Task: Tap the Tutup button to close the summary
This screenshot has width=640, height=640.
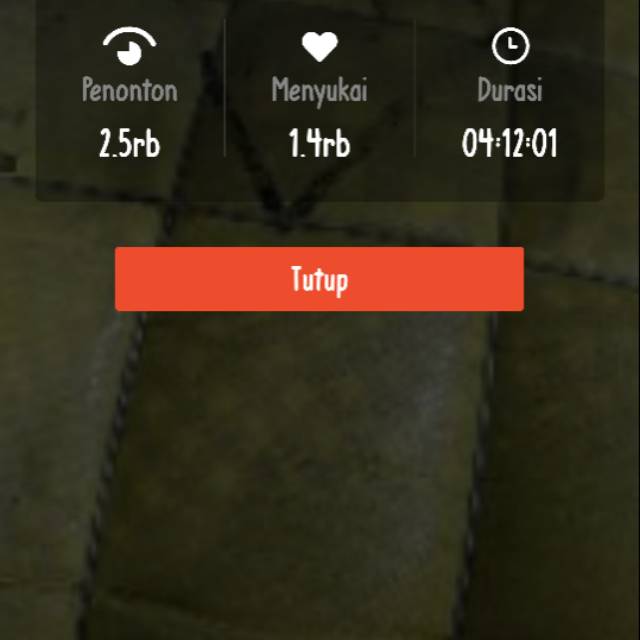Action: [319, 279]
